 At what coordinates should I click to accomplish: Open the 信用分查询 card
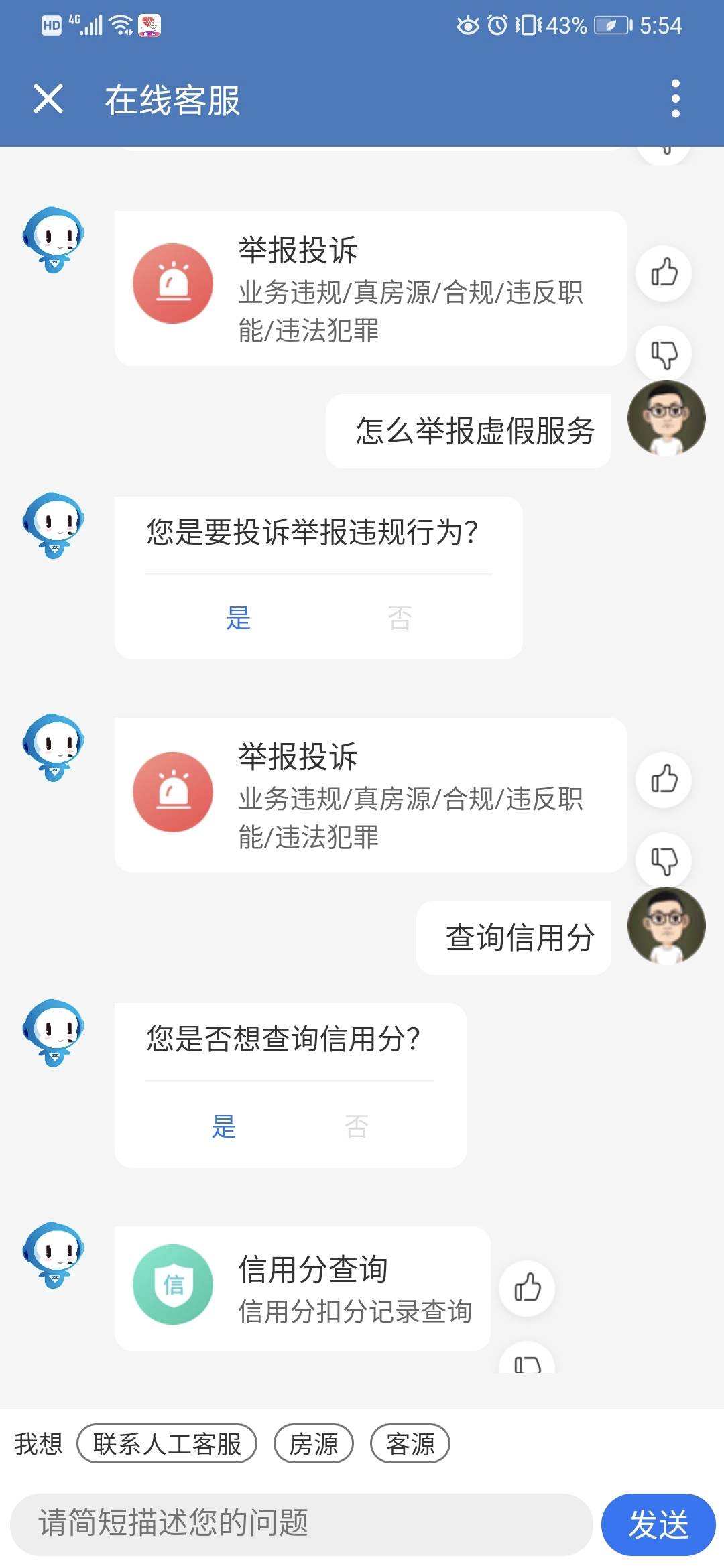click(x=302, y=1287)
